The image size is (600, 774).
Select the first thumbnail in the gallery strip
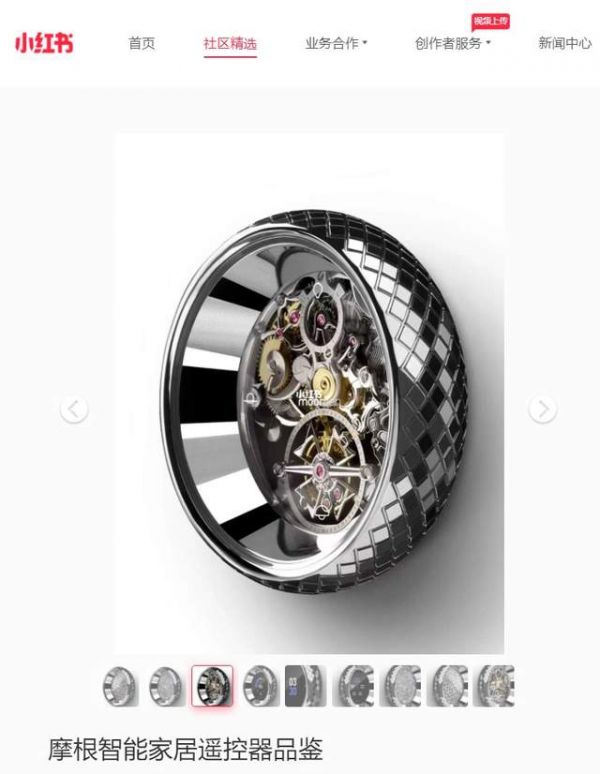[120, 686]
